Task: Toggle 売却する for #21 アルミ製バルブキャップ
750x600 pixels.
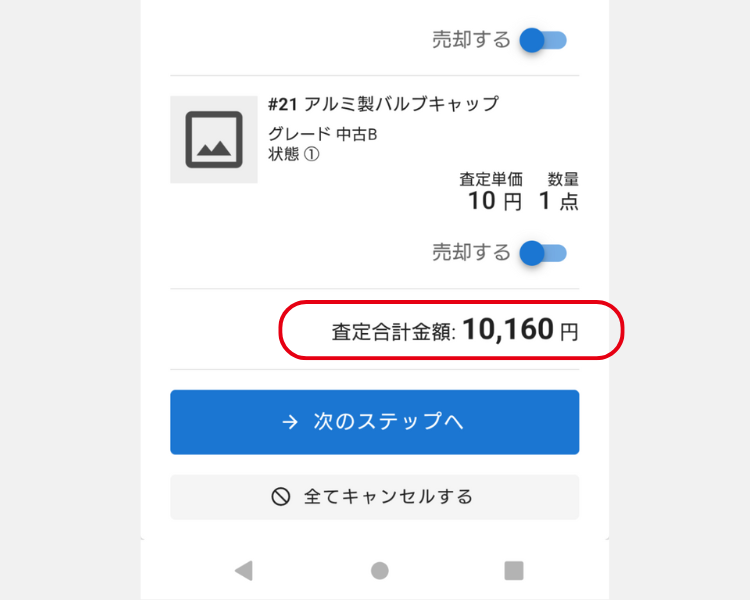Action: pyautogui.click(x=543, y=253)
